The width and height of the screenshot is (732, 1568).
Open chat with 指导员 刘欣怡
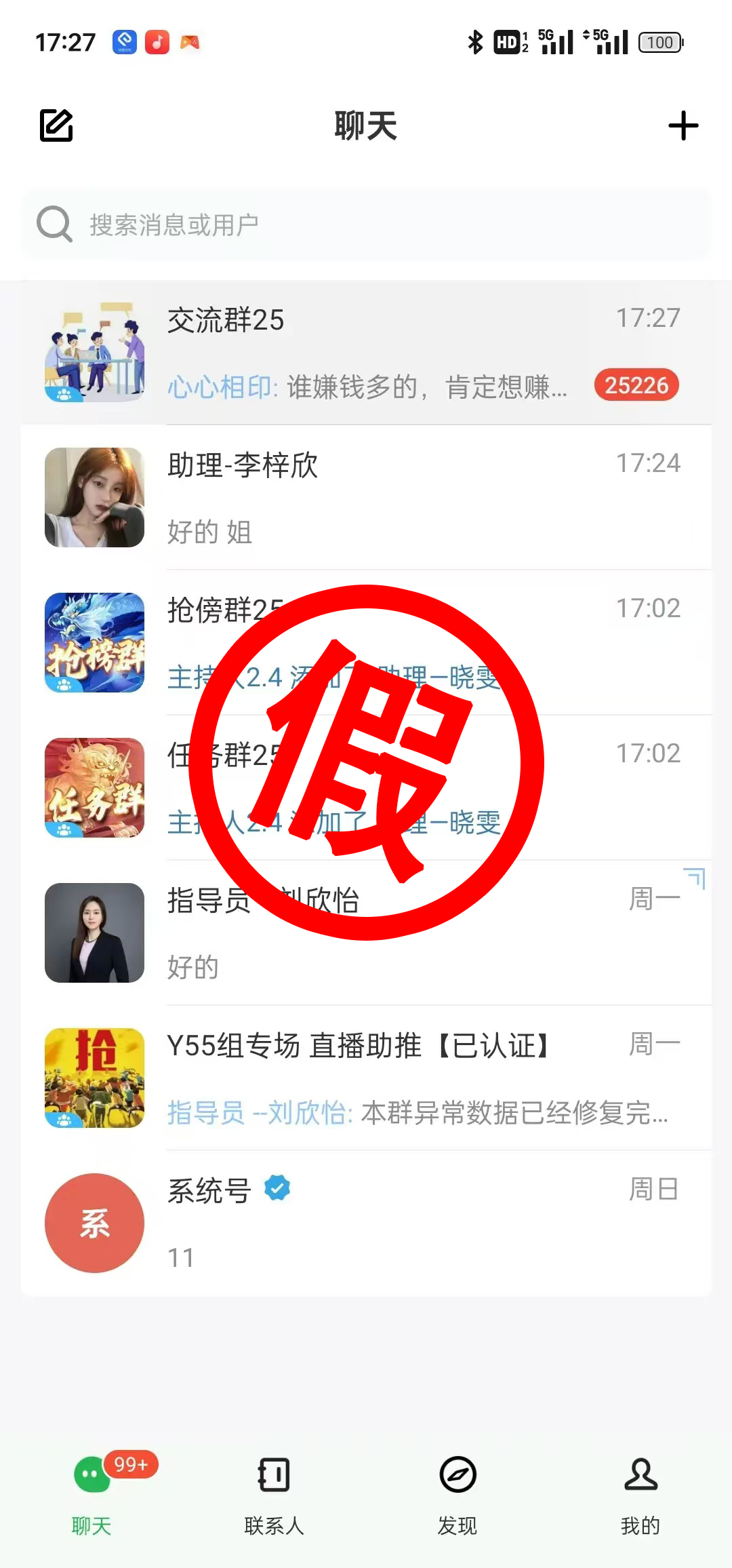(x=366, y=933)
